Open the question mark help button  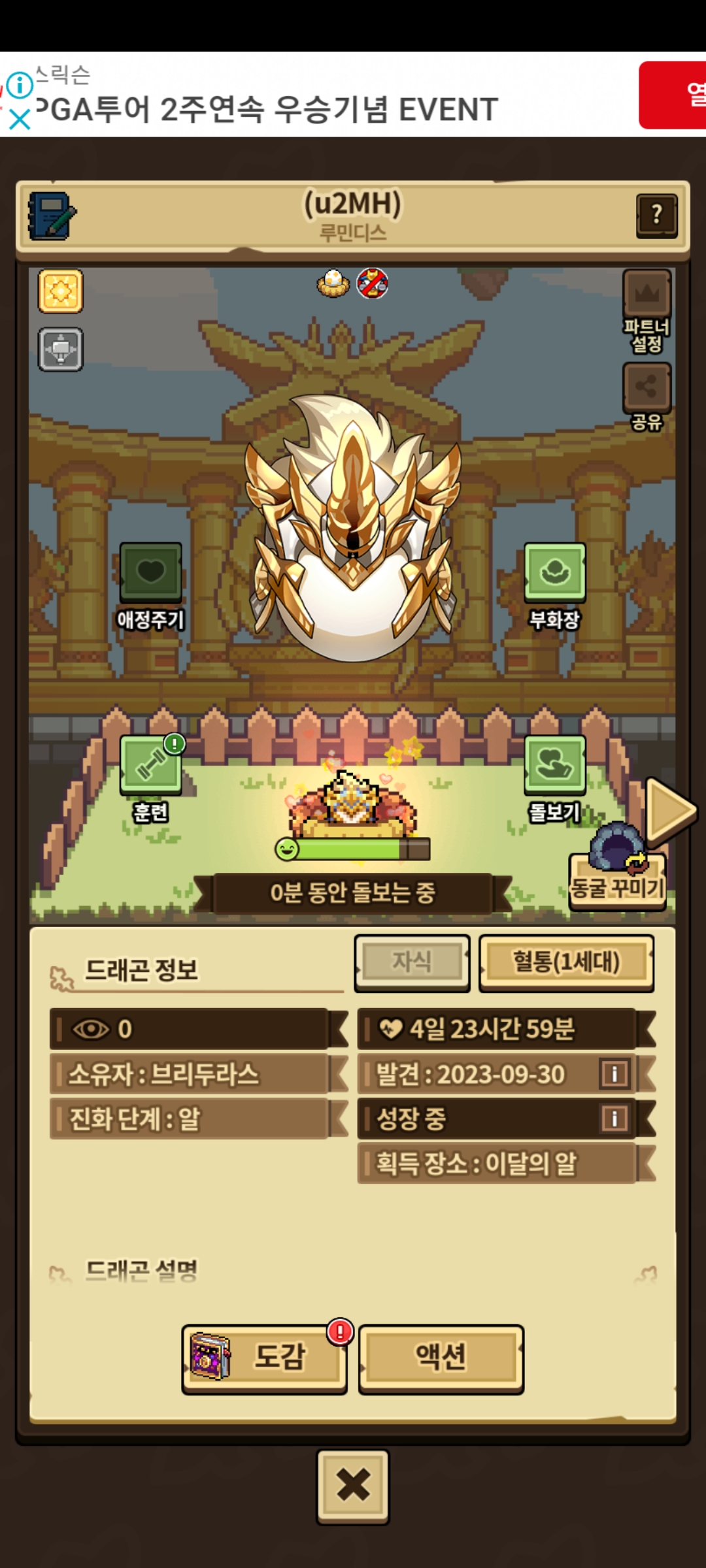[657, 215]
